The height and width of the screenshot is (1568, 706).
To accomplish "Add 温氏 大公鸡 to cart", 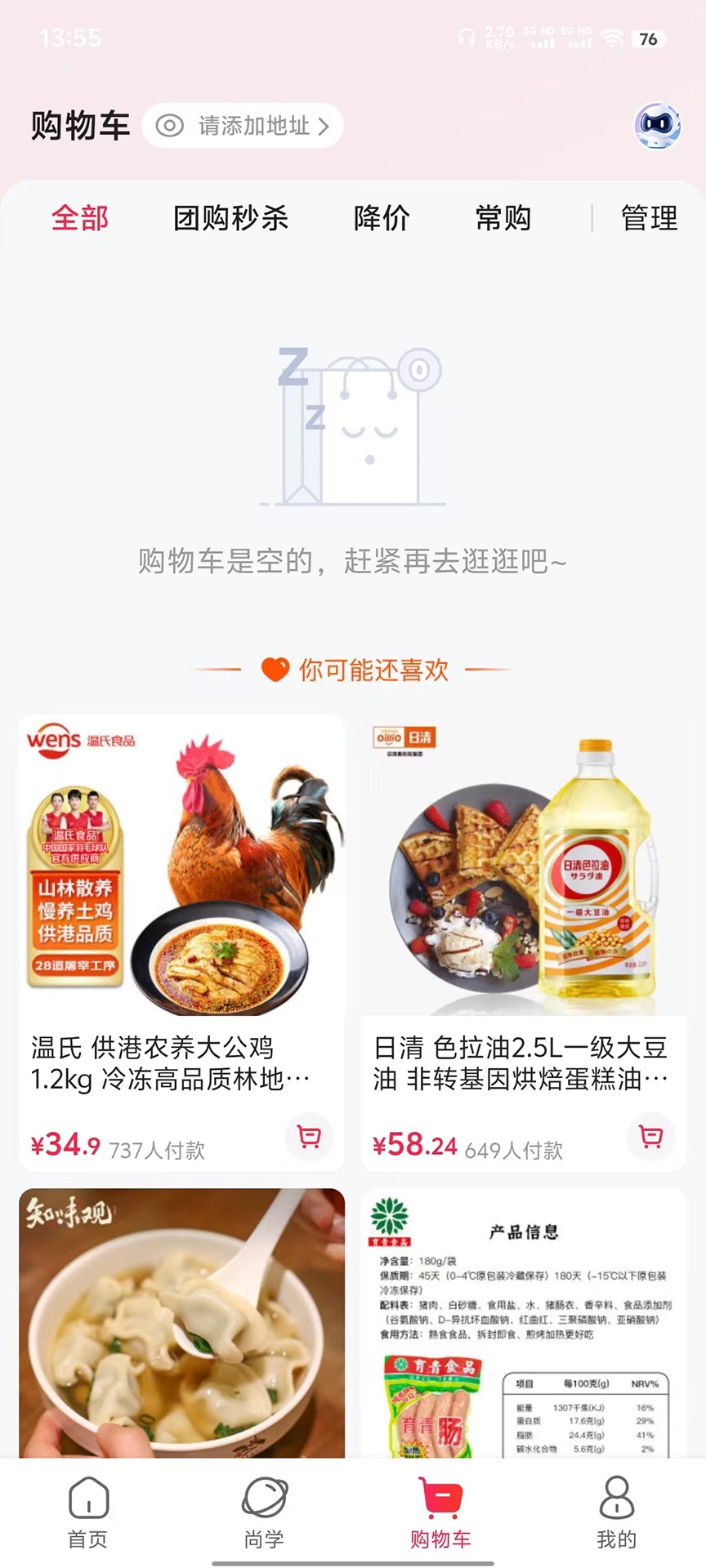I will click(x=310, y=1136).
